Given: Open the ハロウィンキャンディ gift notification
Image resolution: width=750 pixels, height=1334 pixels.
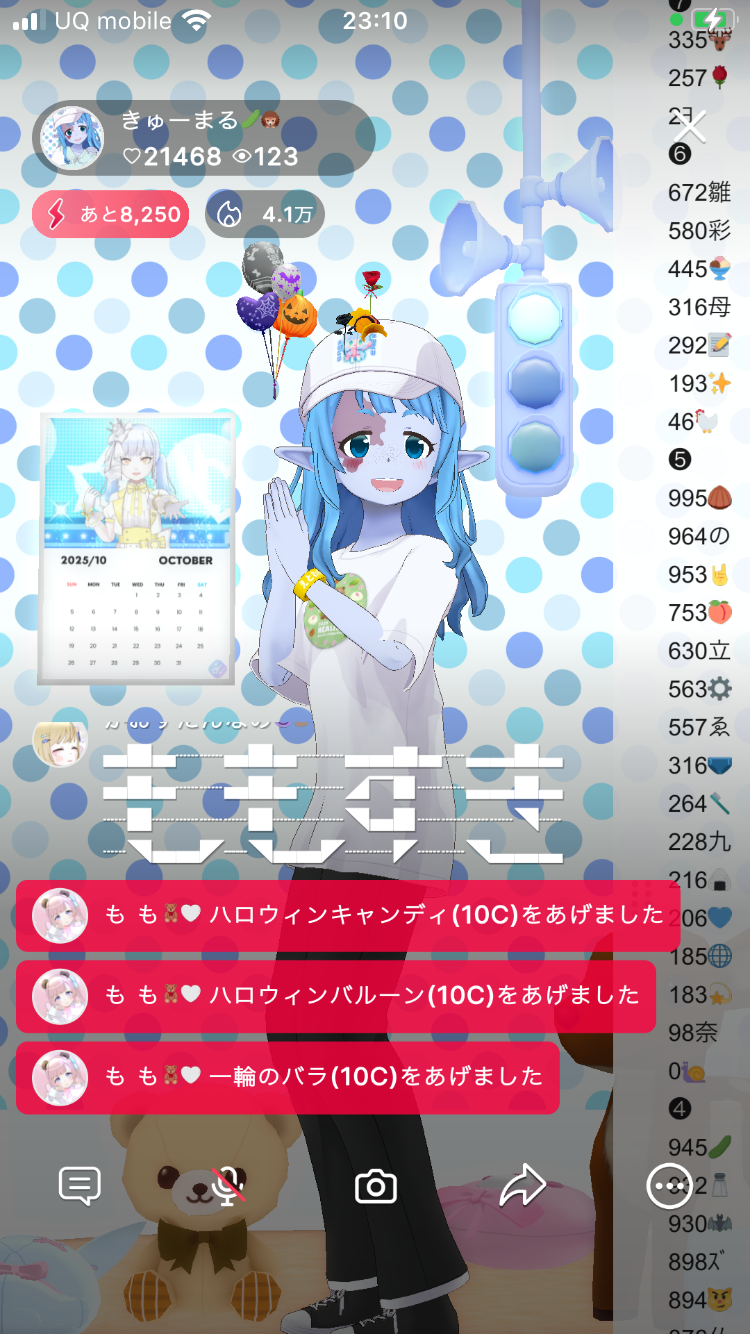Looking at the screenshot, I should click(348, 915).
